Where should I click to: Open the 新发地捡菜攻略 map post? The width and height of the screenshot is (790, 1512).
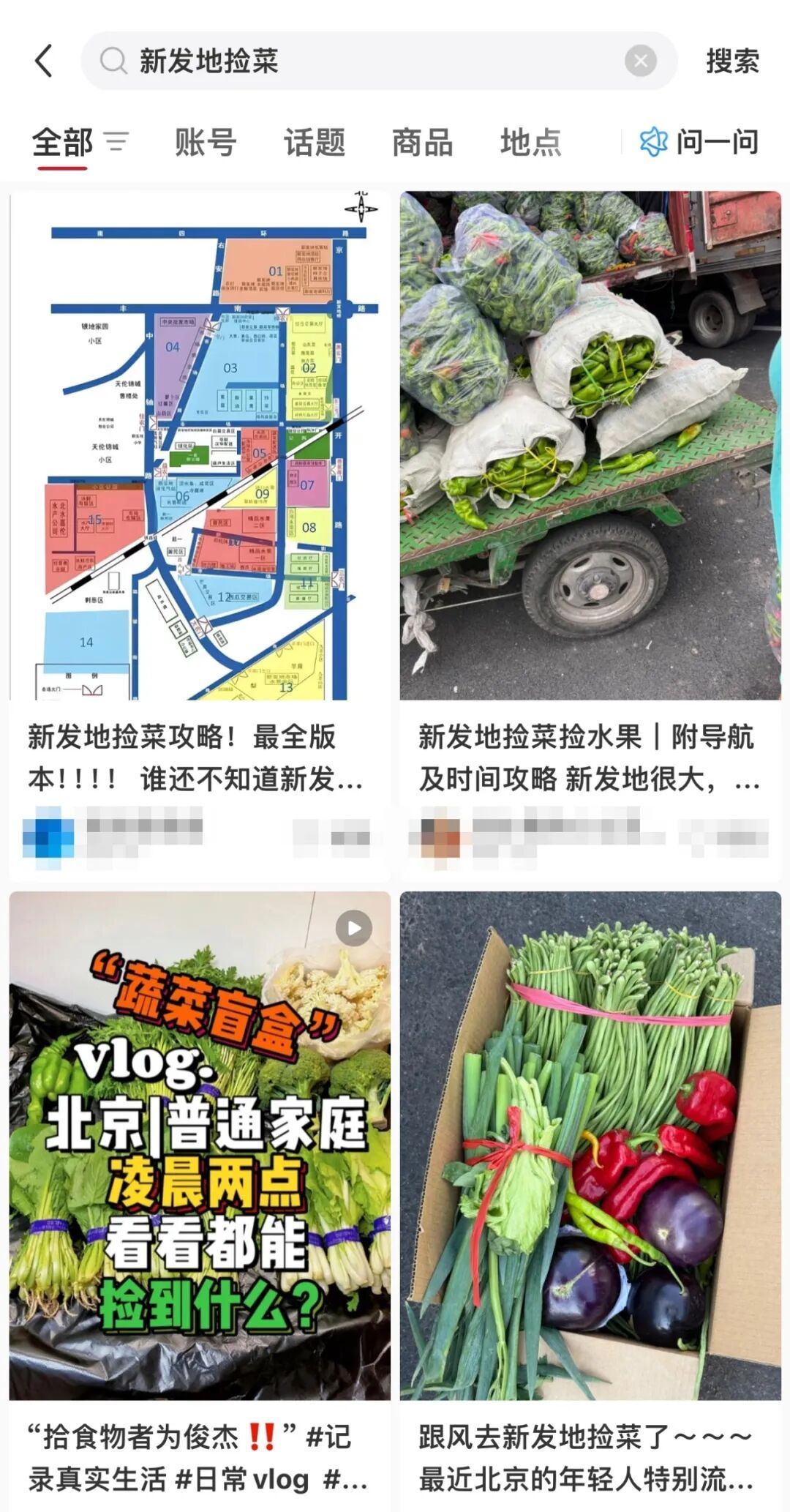pos(199,446)
